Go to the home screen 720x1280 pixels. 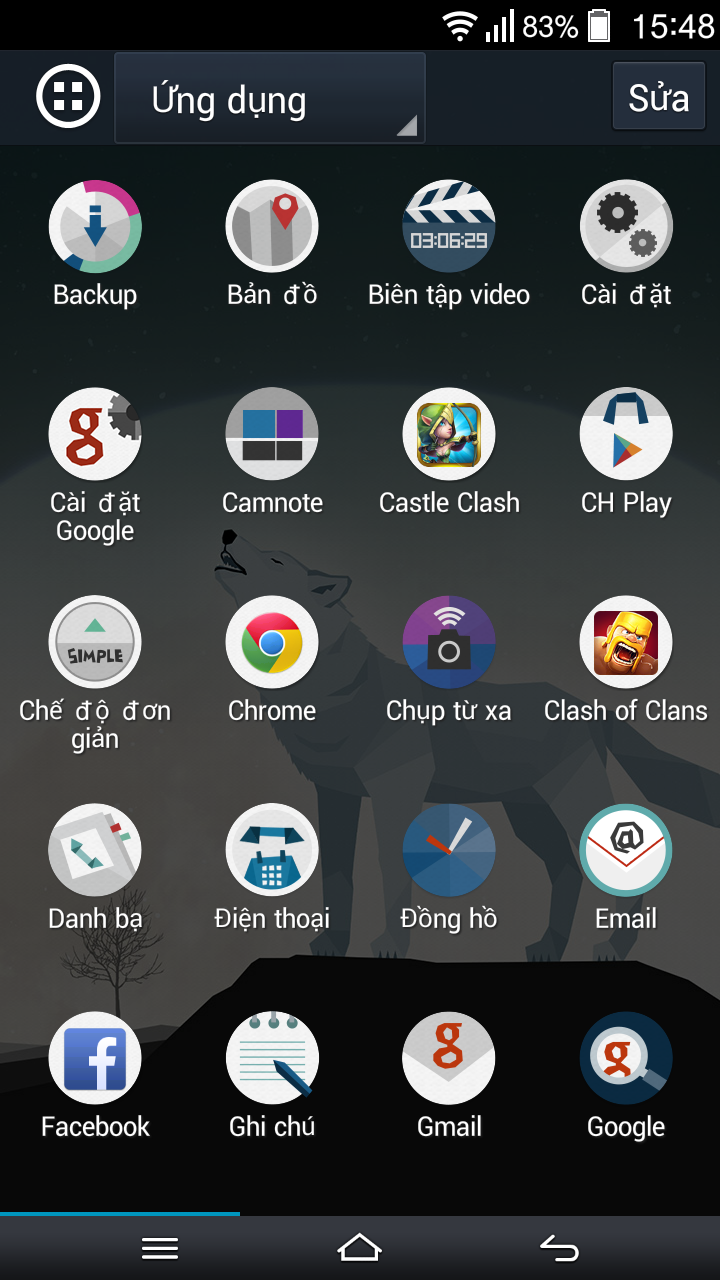360,1247
